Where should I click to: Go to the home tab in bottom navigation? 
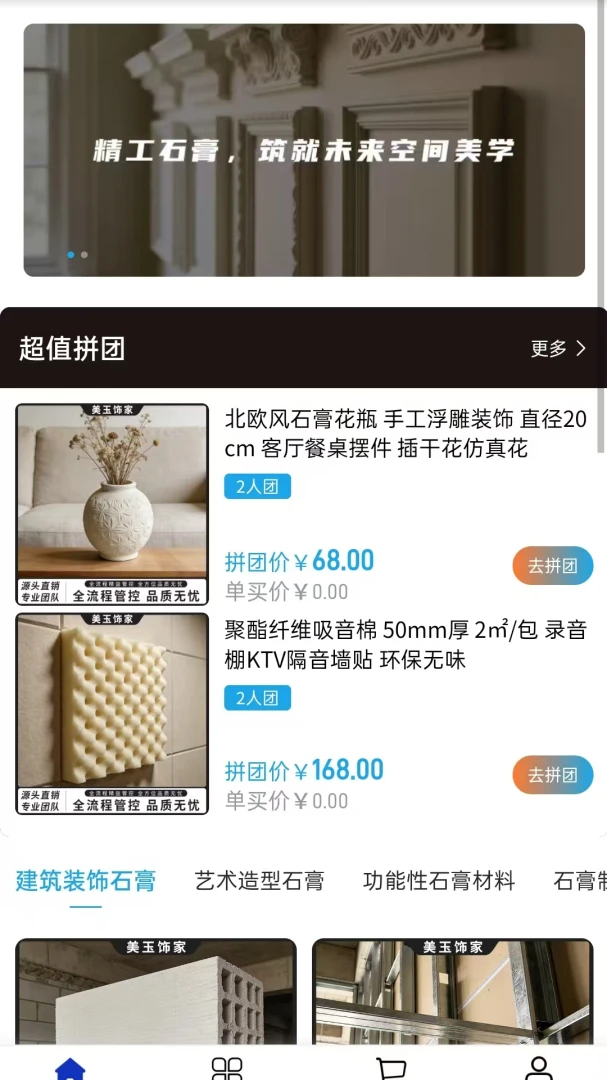(70, 1068)
